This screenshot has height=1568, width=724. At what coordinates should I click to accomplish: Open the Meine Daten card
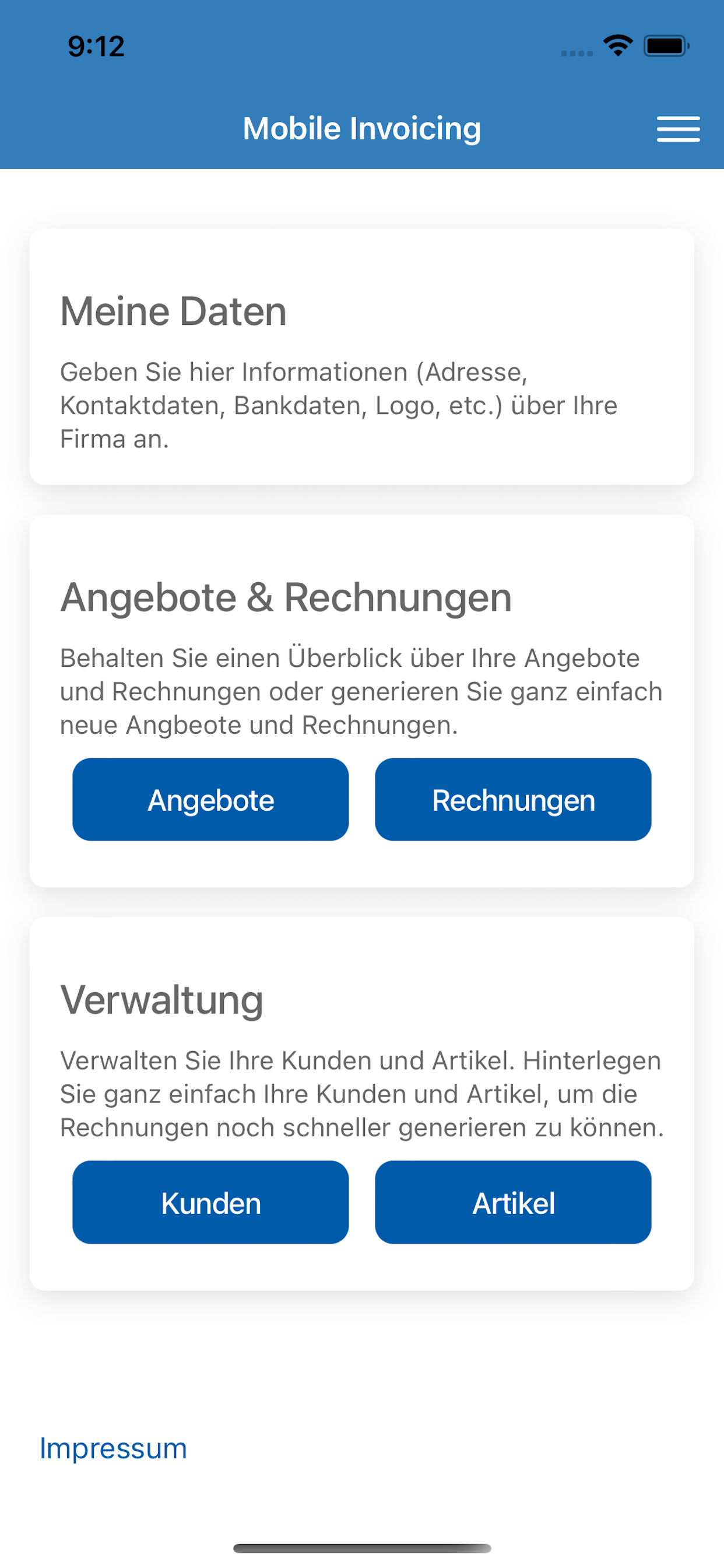click(x=361, y=356)
